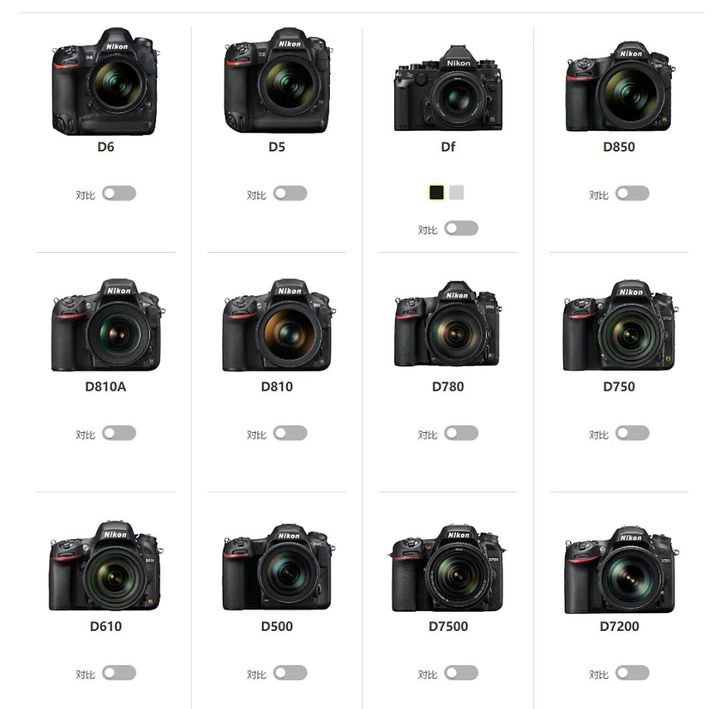Add D810 to comparison with its toggle
This screenshot has height=709, width=720.
(x=290, y=433)
